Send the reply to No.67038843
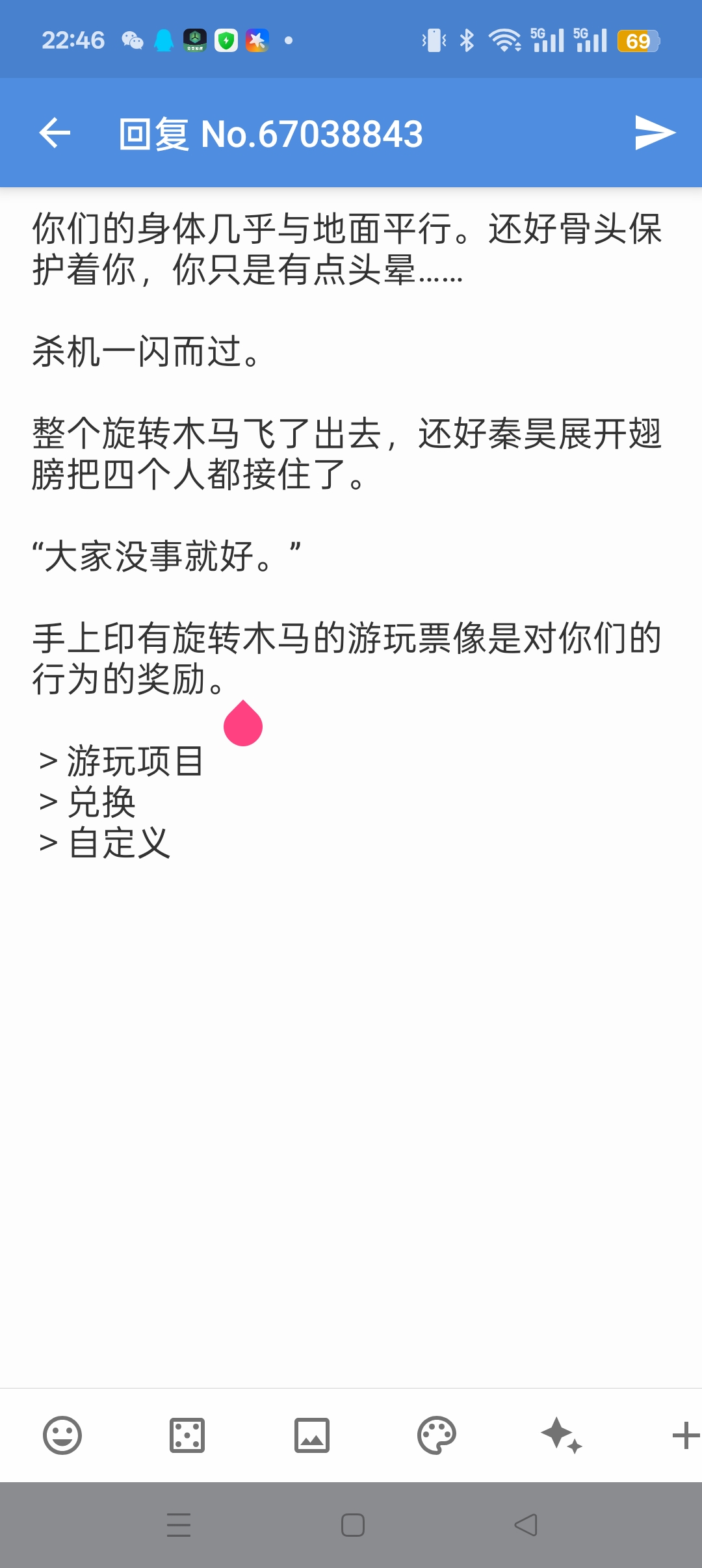 click(x=655, y=133)
